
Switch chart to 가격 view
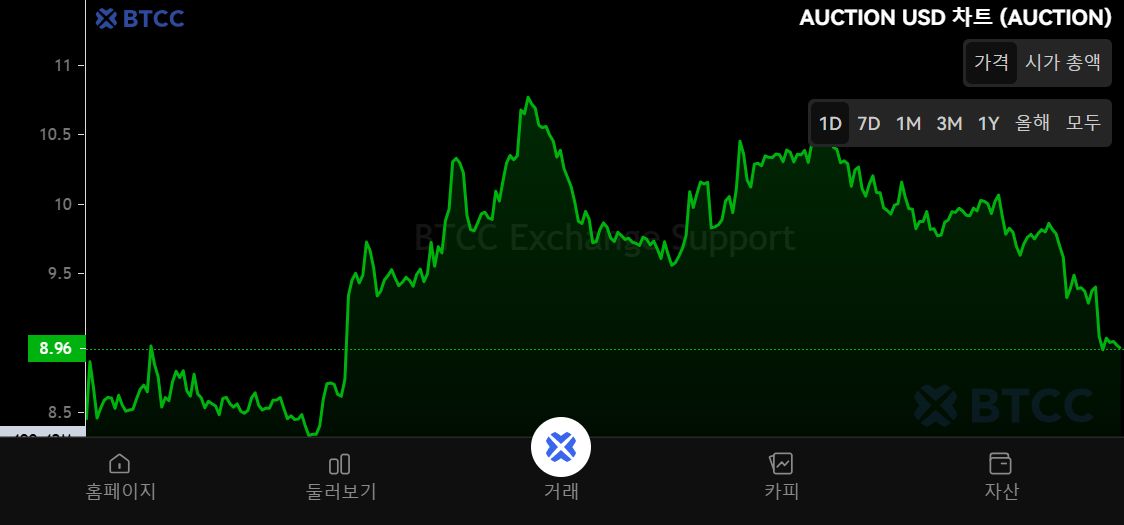pos(991,62)
